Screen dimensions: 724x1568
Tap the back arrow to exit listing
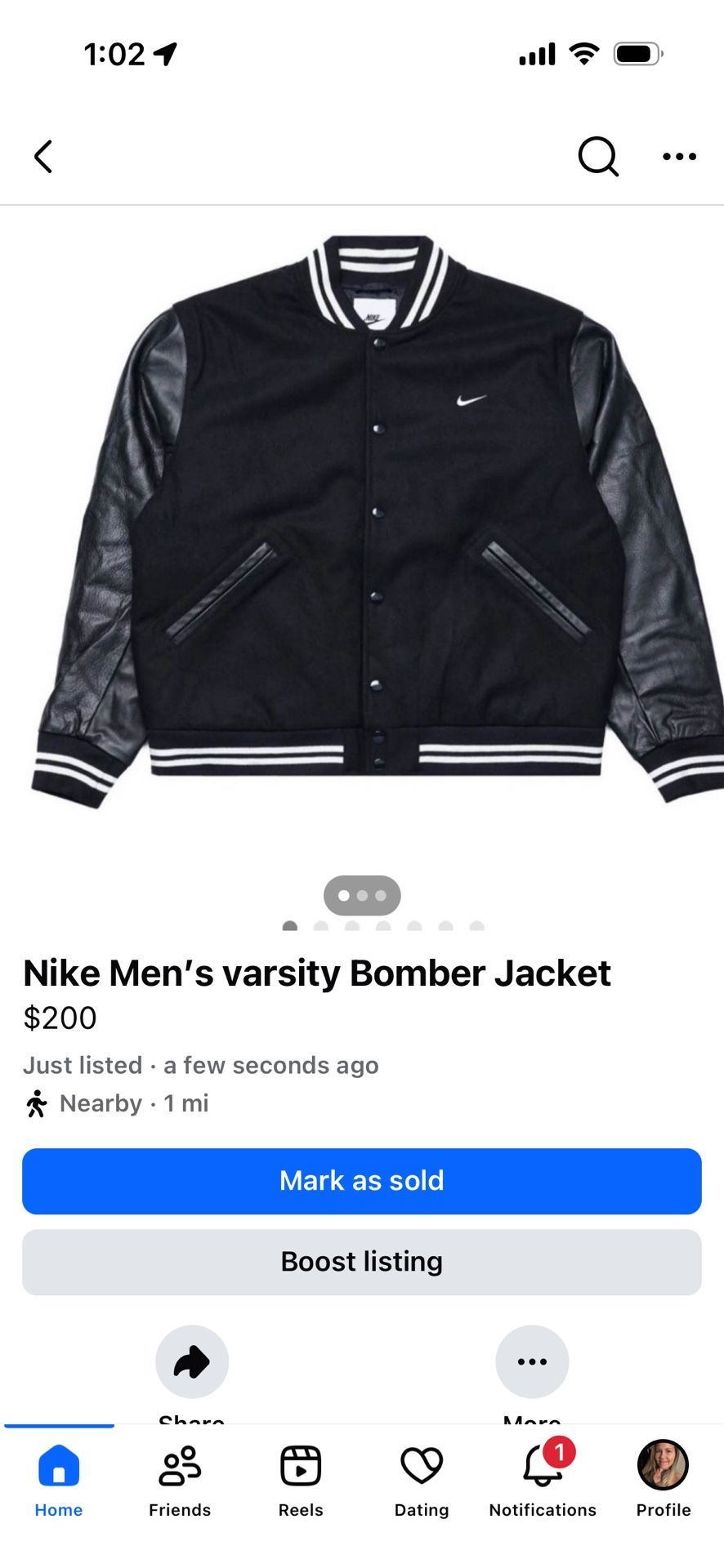click(42, 157)
